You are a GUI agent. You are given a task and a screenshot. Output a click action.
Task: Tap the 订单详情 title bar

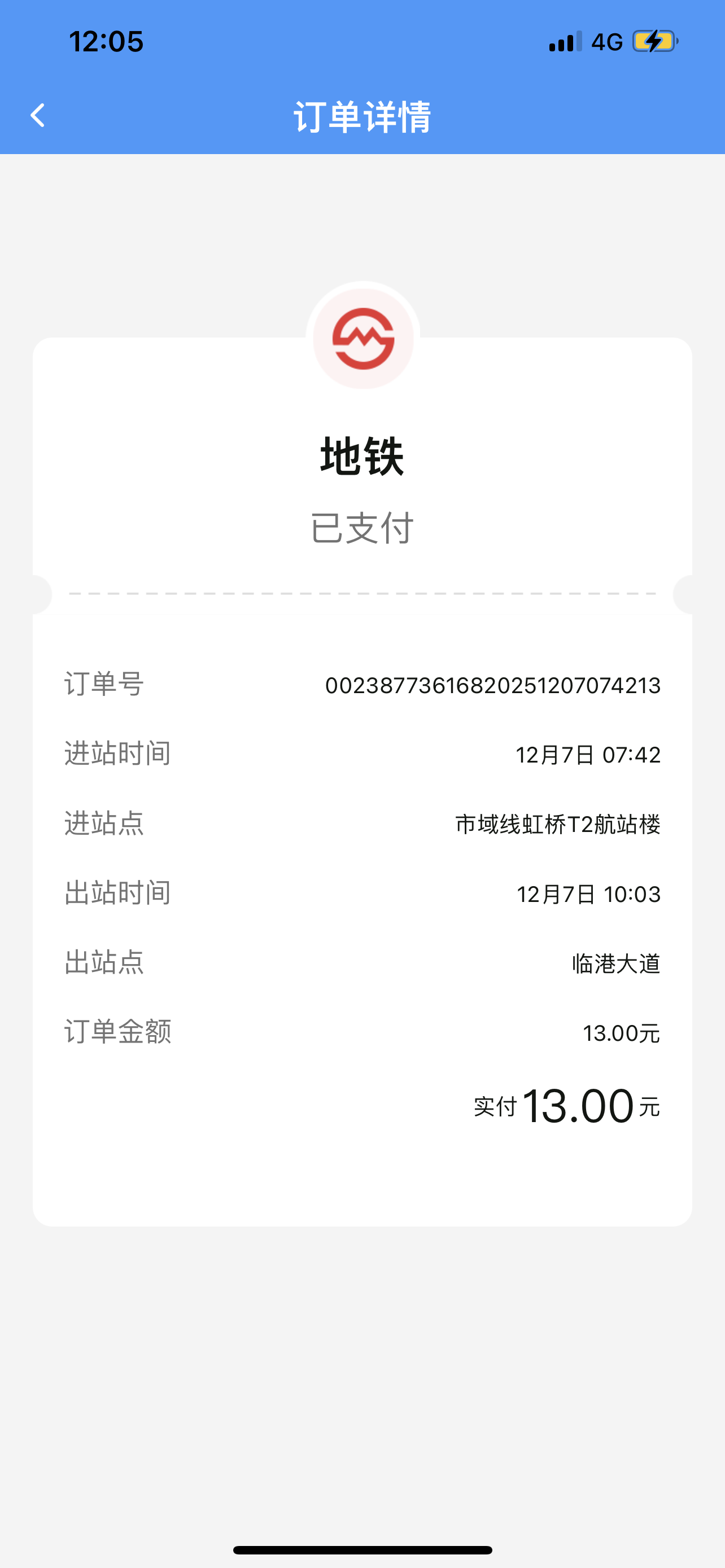362,117
